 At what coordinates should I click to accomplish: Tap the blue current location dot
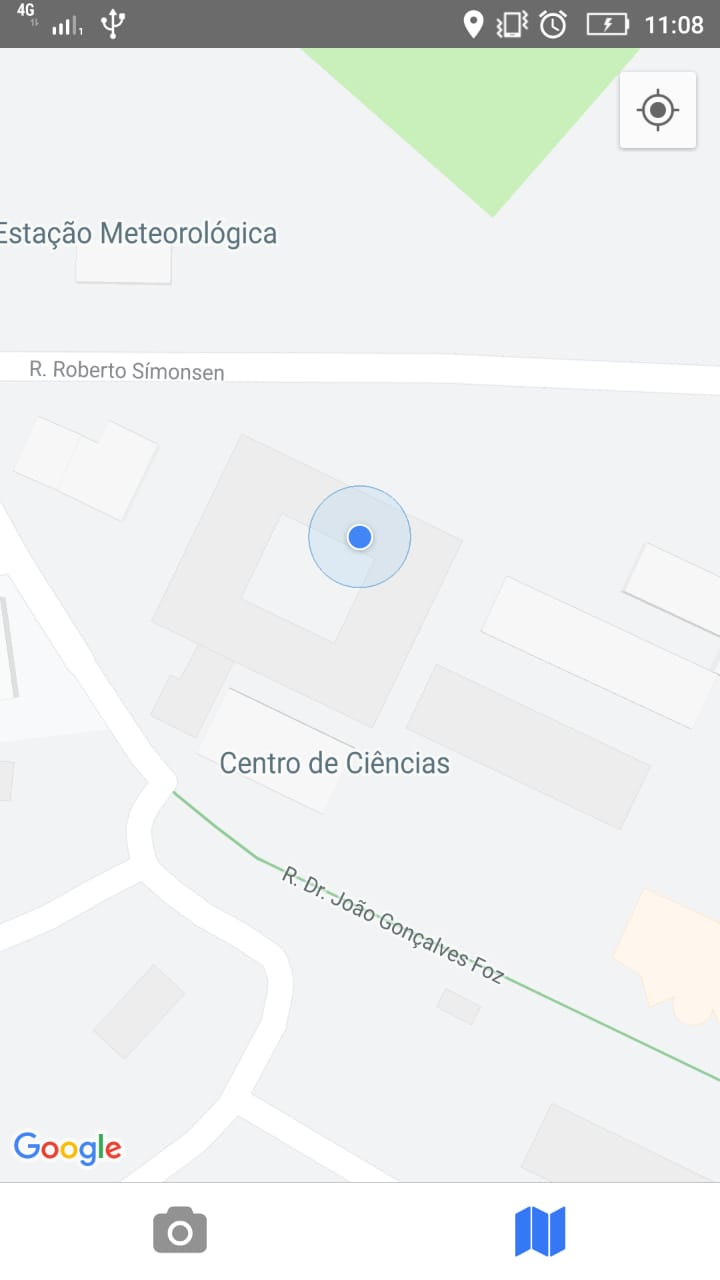click(x=359, y=537)
